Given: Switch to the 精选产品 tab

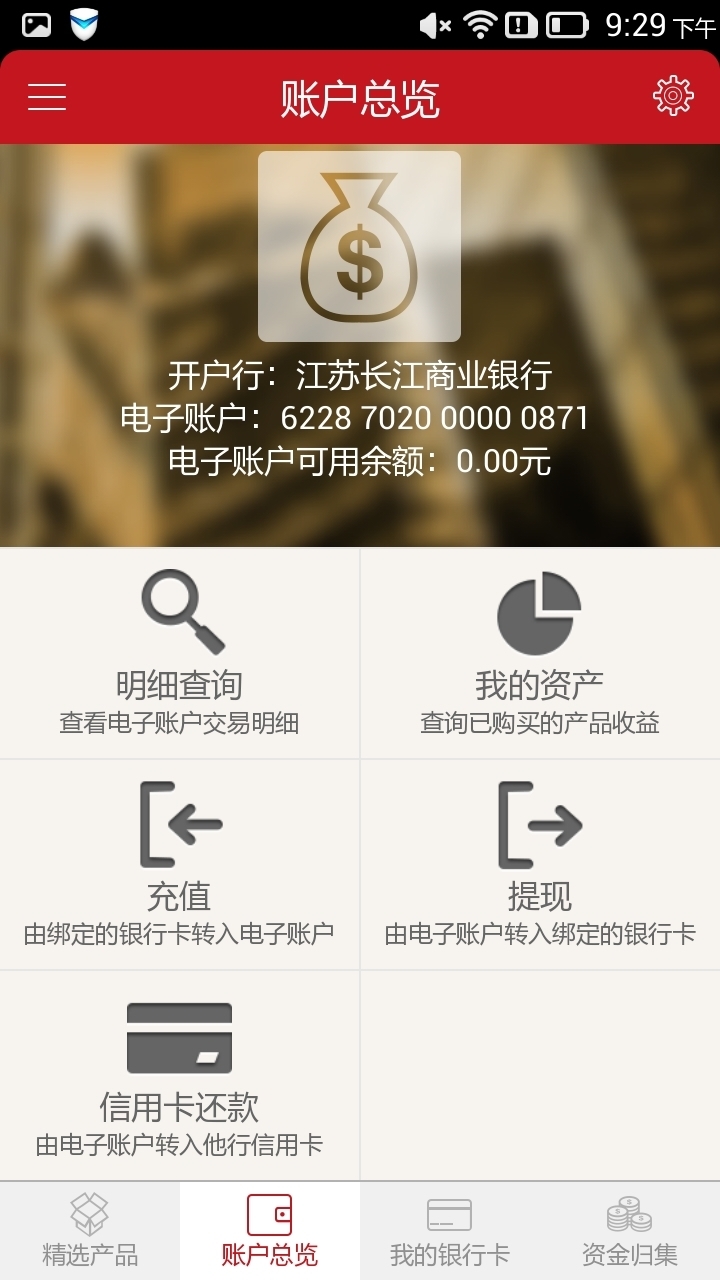Looking at the screenshot, I should tap(90, 1231).
